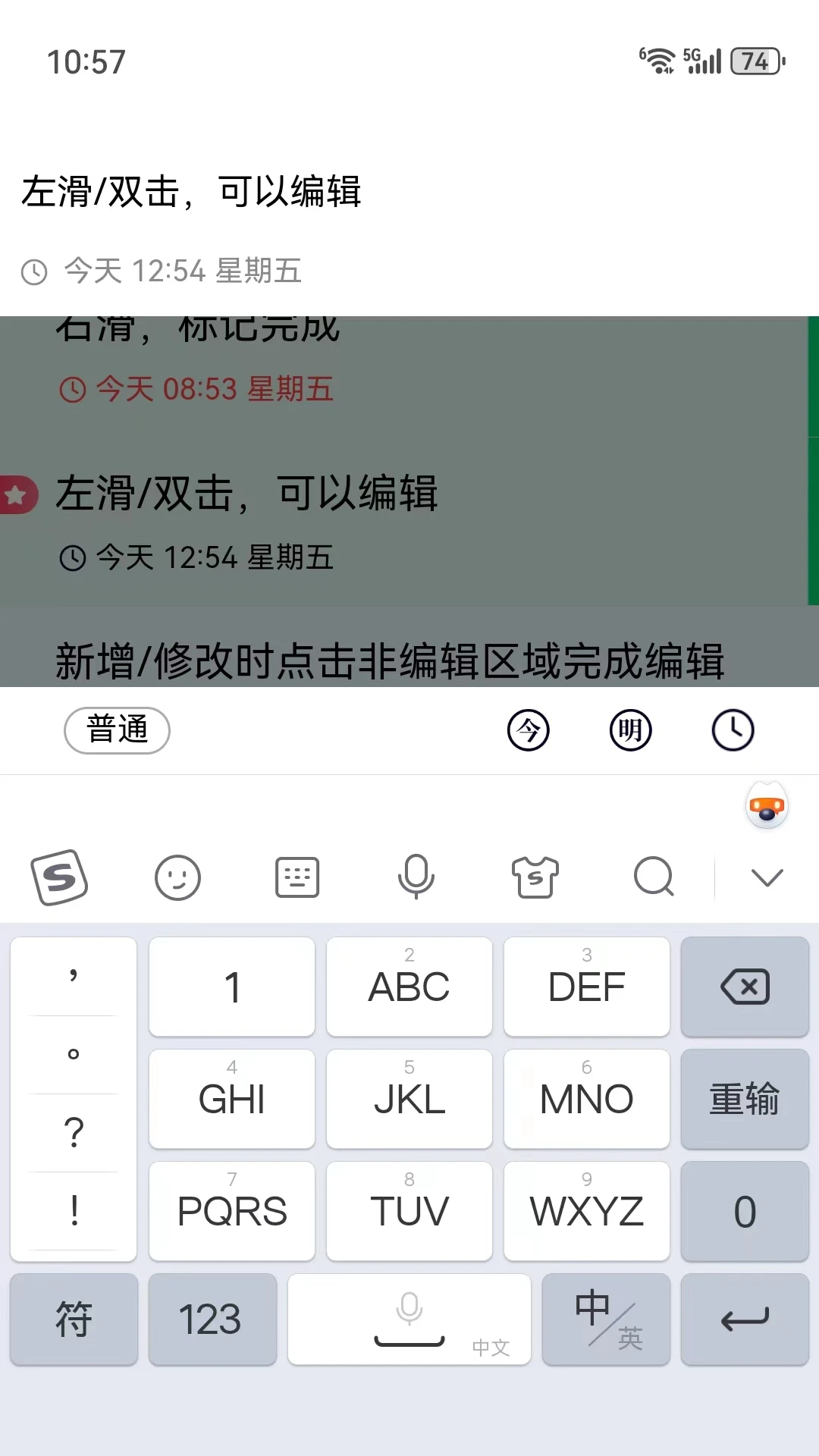Open the keyboard search icon
The height and width of the screenshot is (1456, 819).
click(x=653, y=878)
